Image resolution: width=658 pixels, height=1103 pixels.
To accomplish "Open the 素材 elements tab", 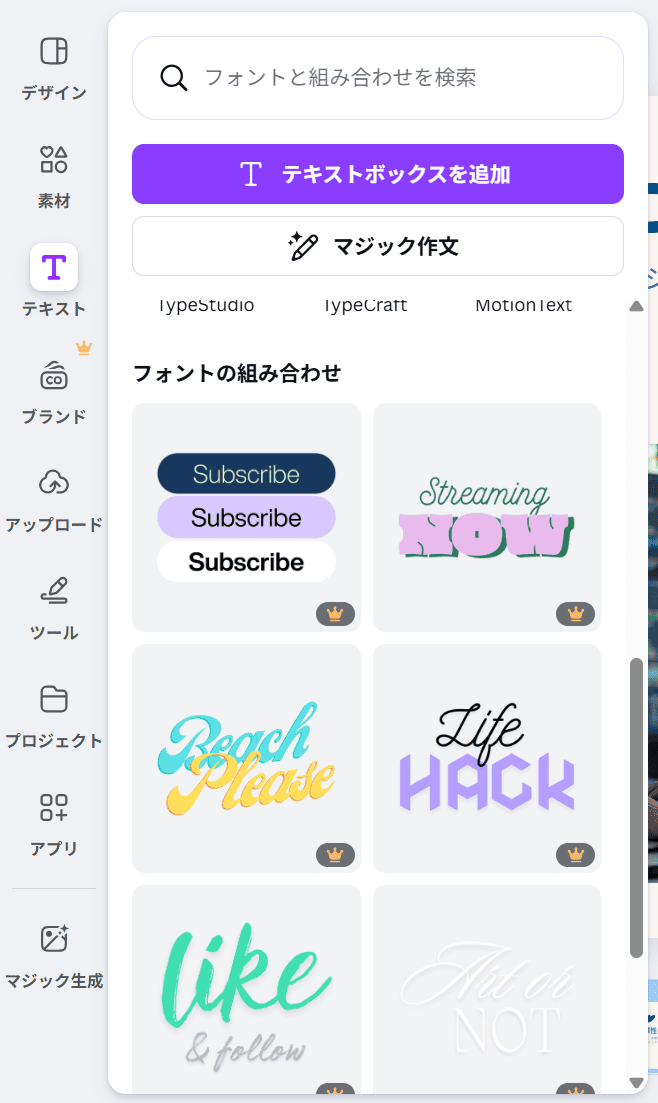I will 54,176.
